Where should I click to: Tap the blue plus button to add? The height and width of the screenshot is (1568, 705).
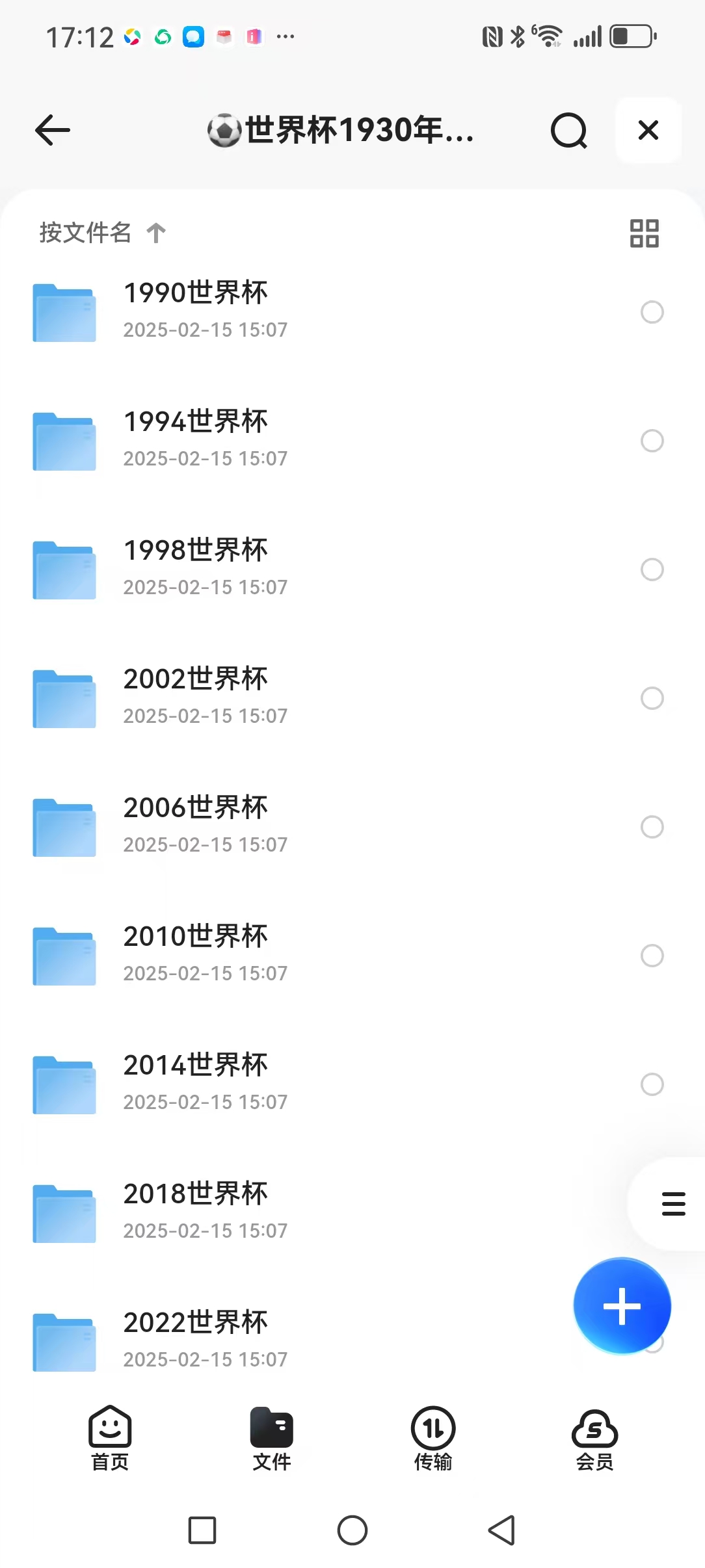[x=622, y=1306]
